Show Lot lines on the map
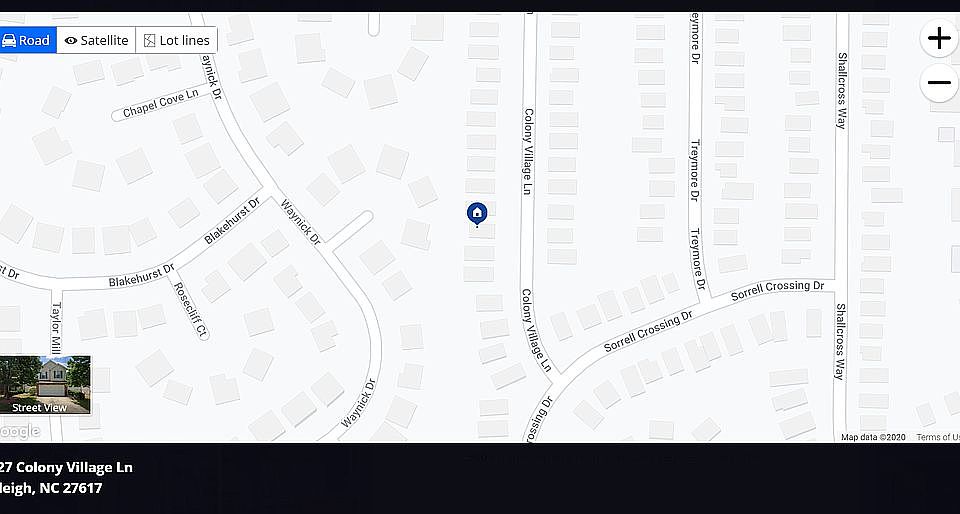The height and width of the screenshot is (514, 960). pos(176,40)
